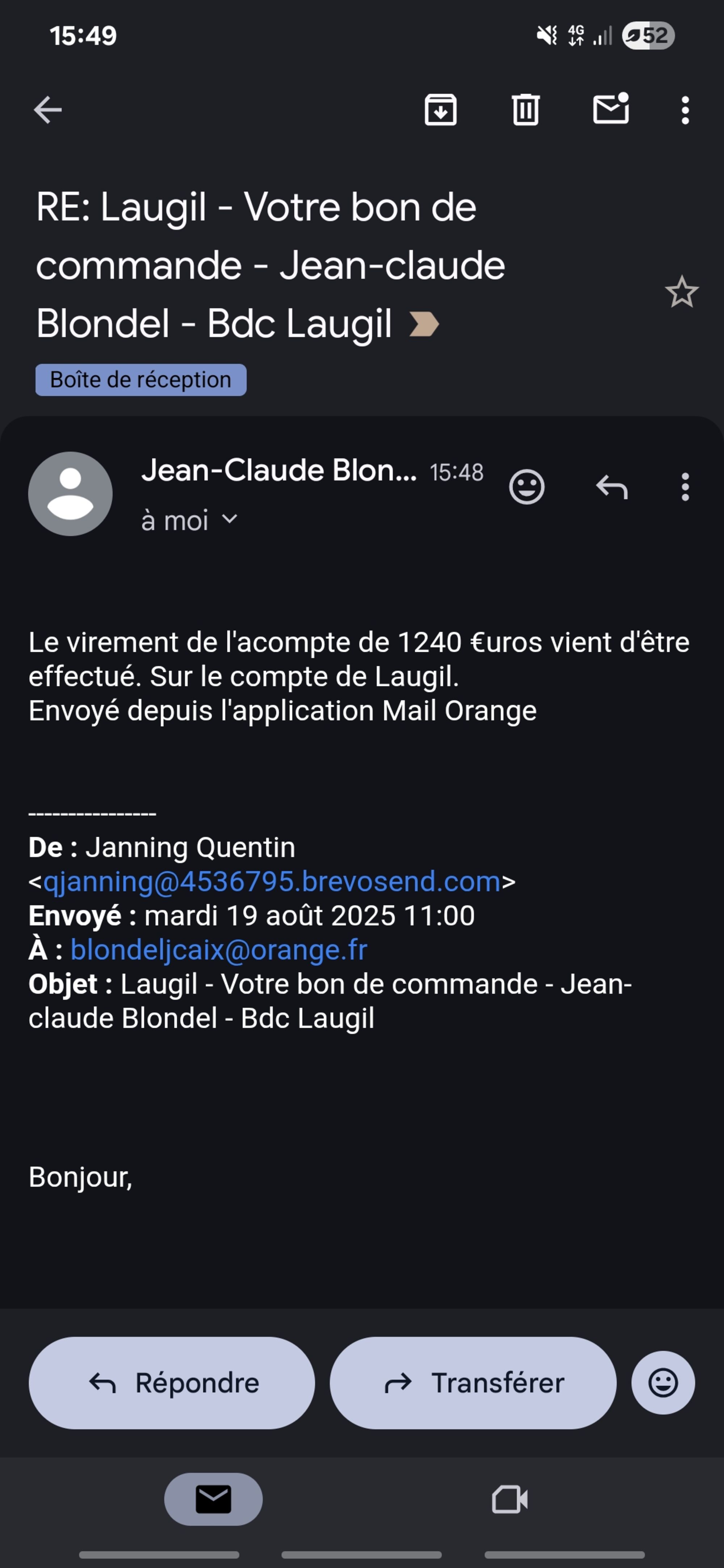Open Jean-Claude Blondel's sender avatar
This screenshot has width=724, height=1568.
pyautogui.click(x=71, y=494)
